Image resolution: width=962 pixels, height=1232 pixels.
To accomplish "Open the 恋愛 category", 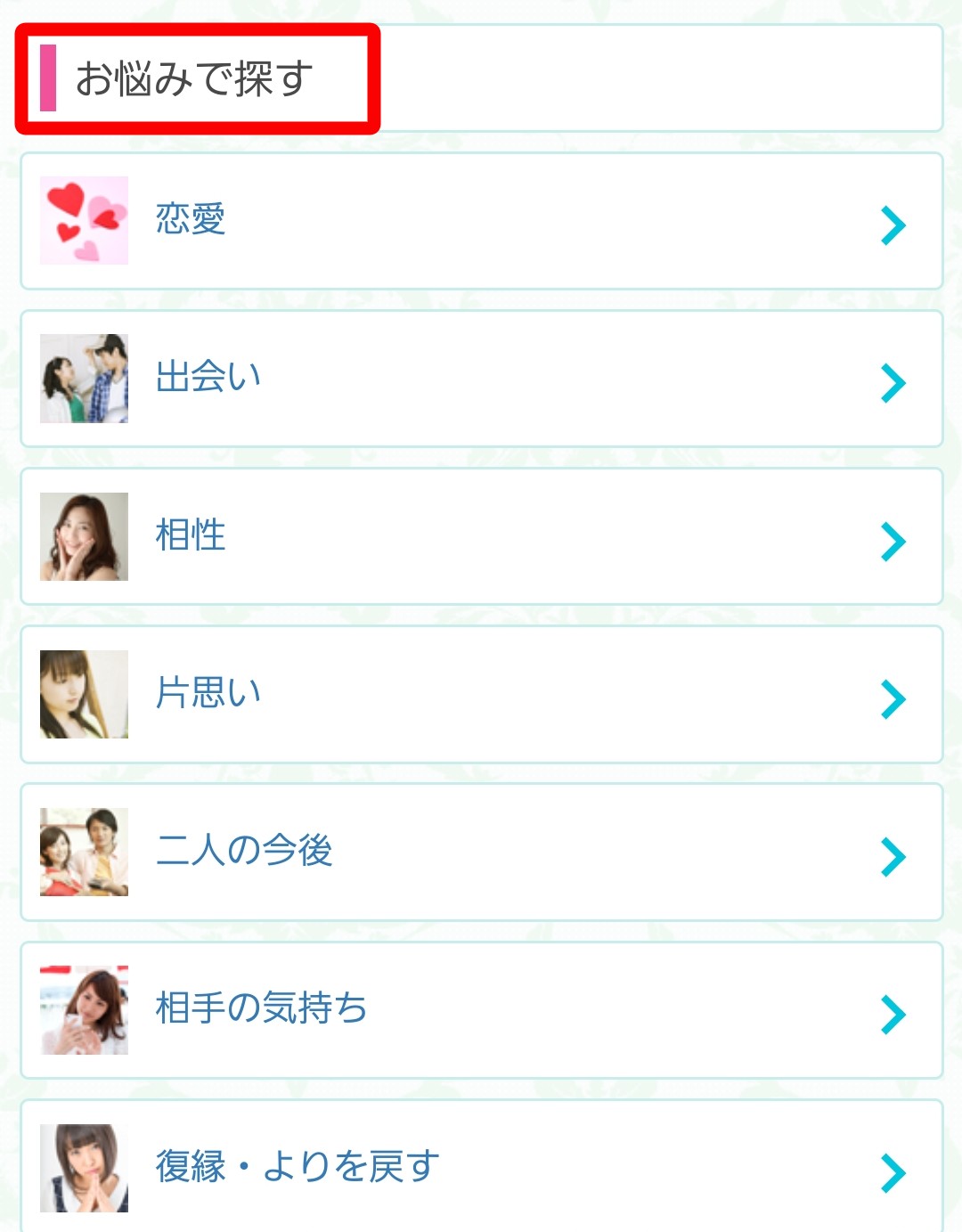I will tap(481, 221).
